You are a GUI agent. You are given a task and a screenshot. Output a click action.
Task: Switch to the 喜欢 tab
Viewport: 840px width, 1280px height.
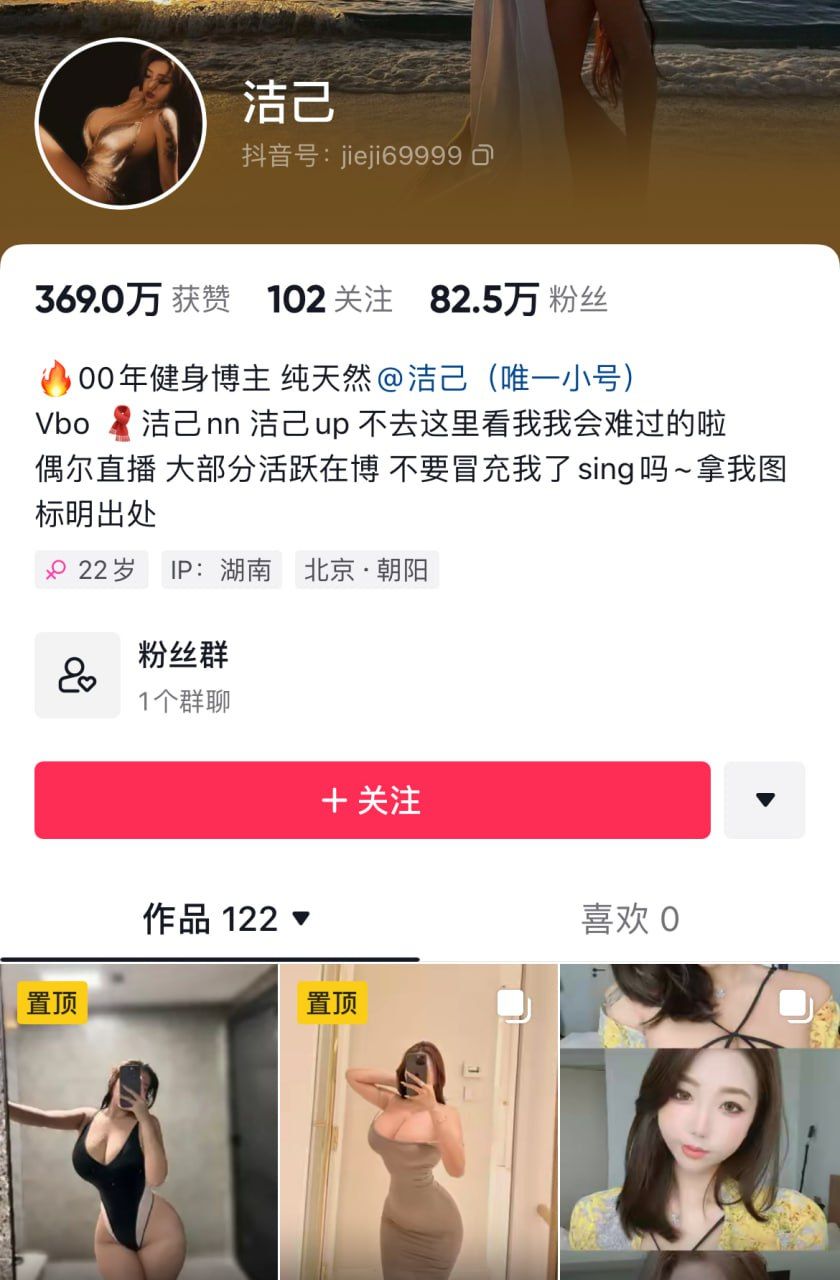(x=630, y=919)
